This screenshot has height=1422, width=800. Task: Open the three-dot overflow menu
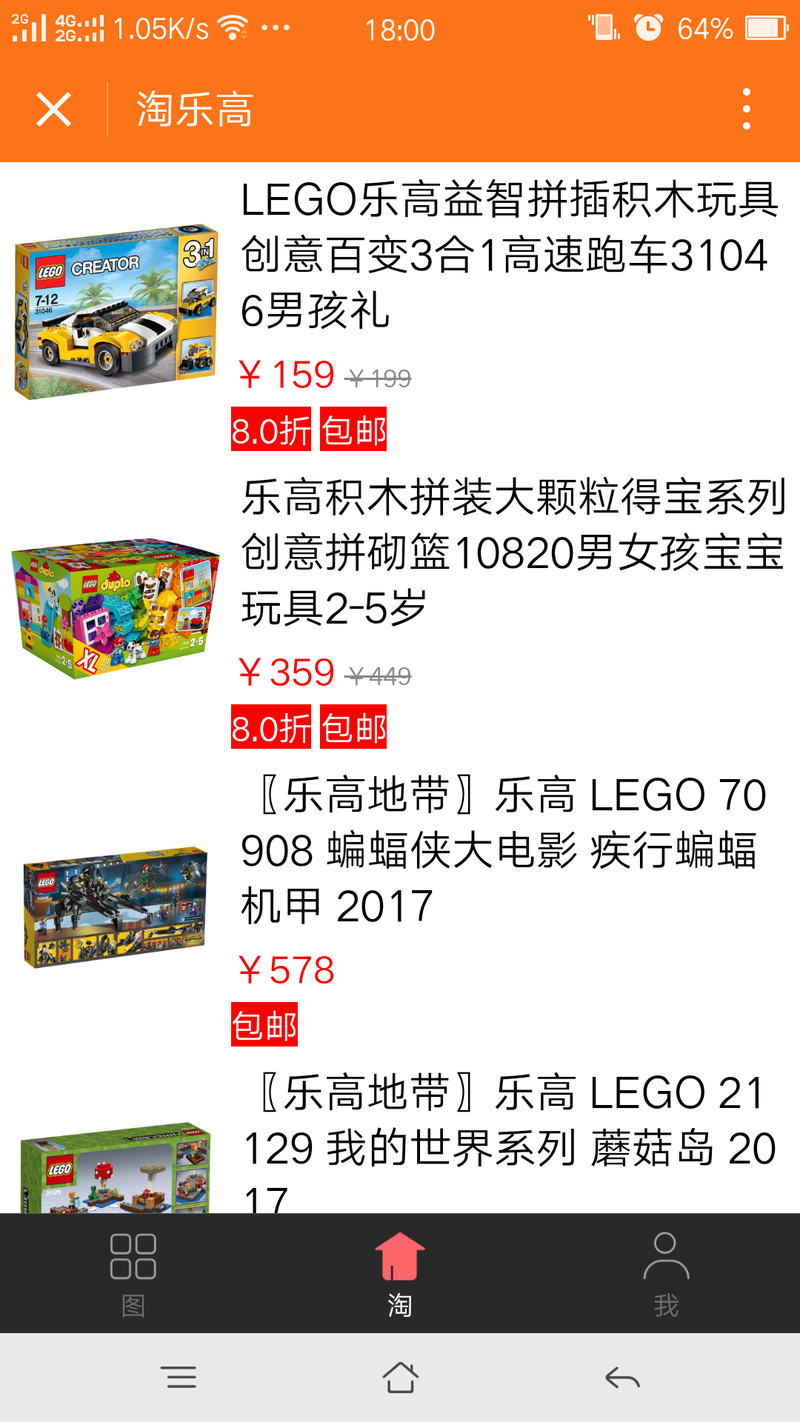tap(746, 109)
